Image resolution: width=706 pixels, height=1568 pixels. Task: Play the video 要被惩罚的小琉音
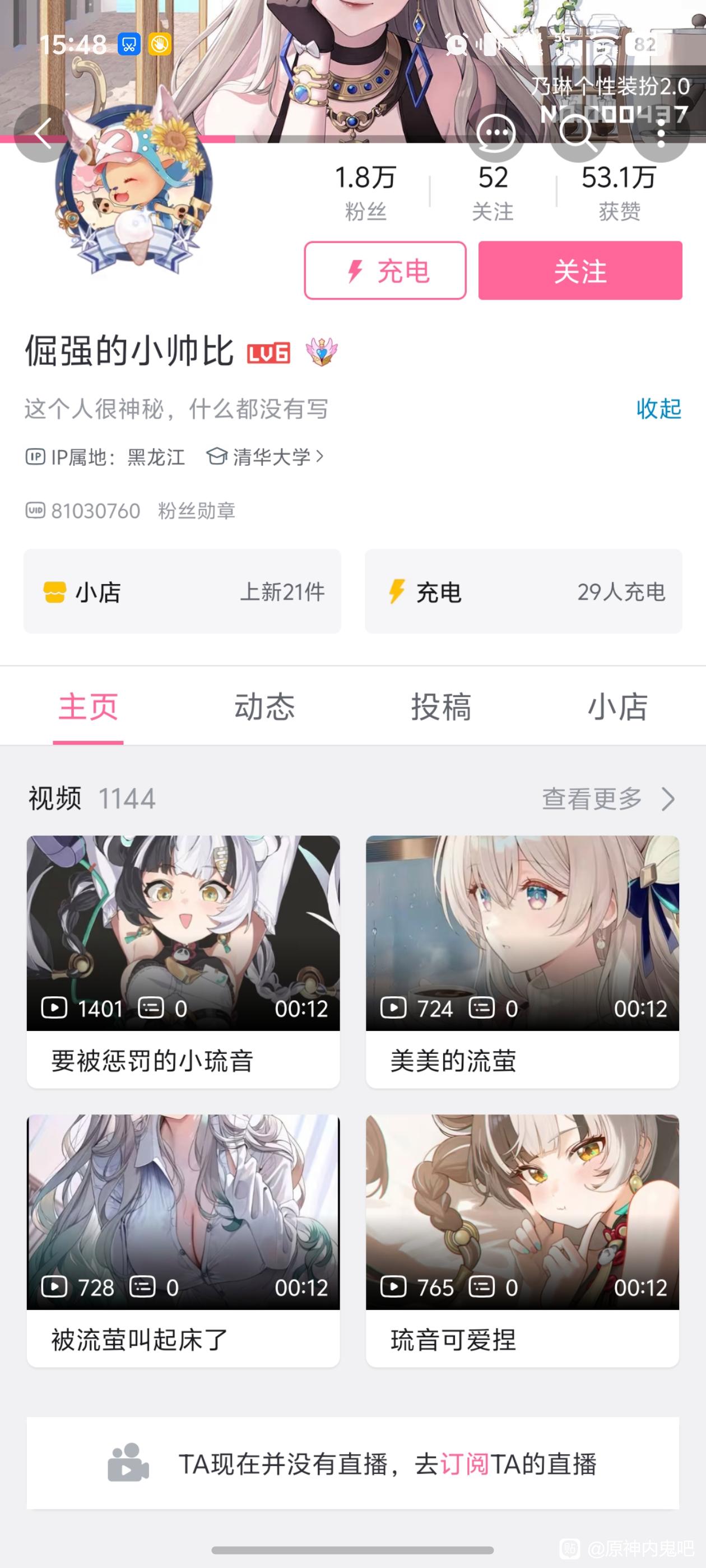(183, 960)
